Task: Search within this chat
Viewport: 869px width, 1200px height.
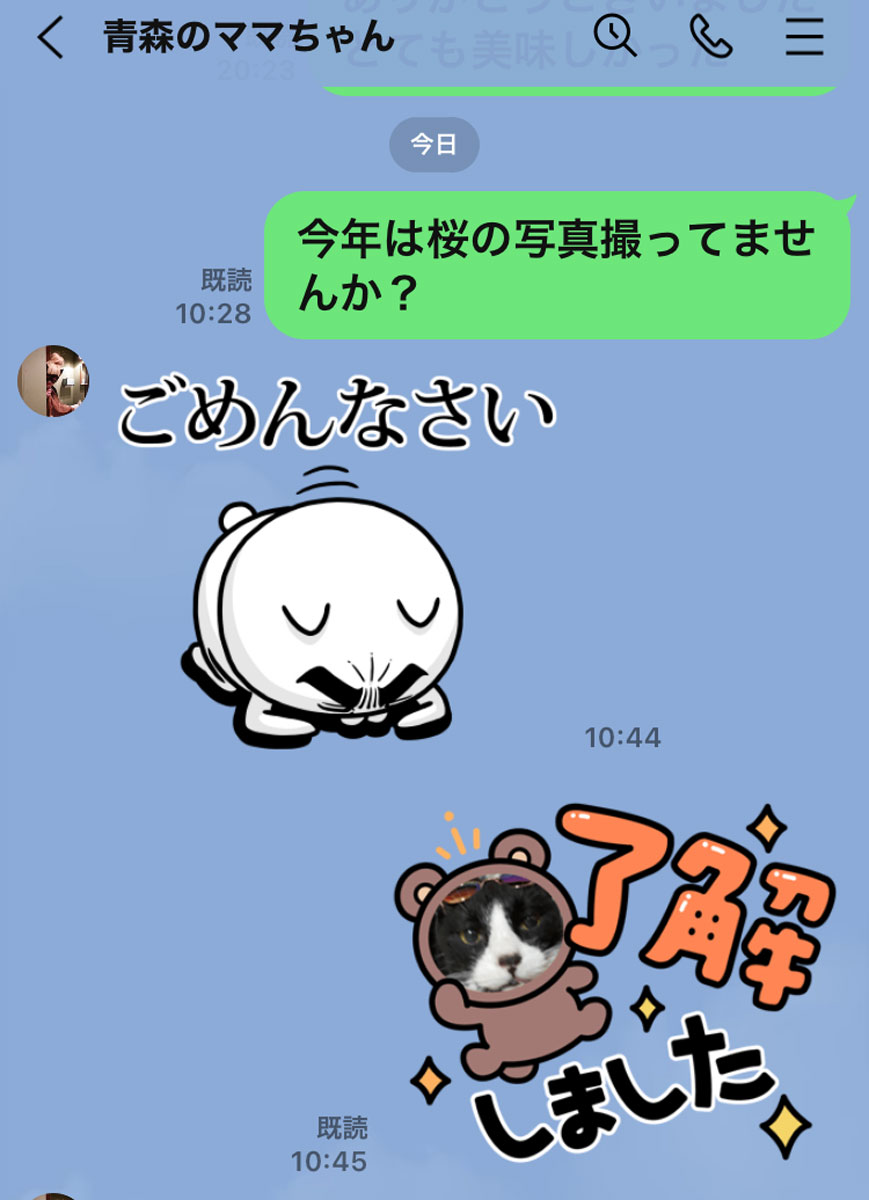Action: point(614,37)
